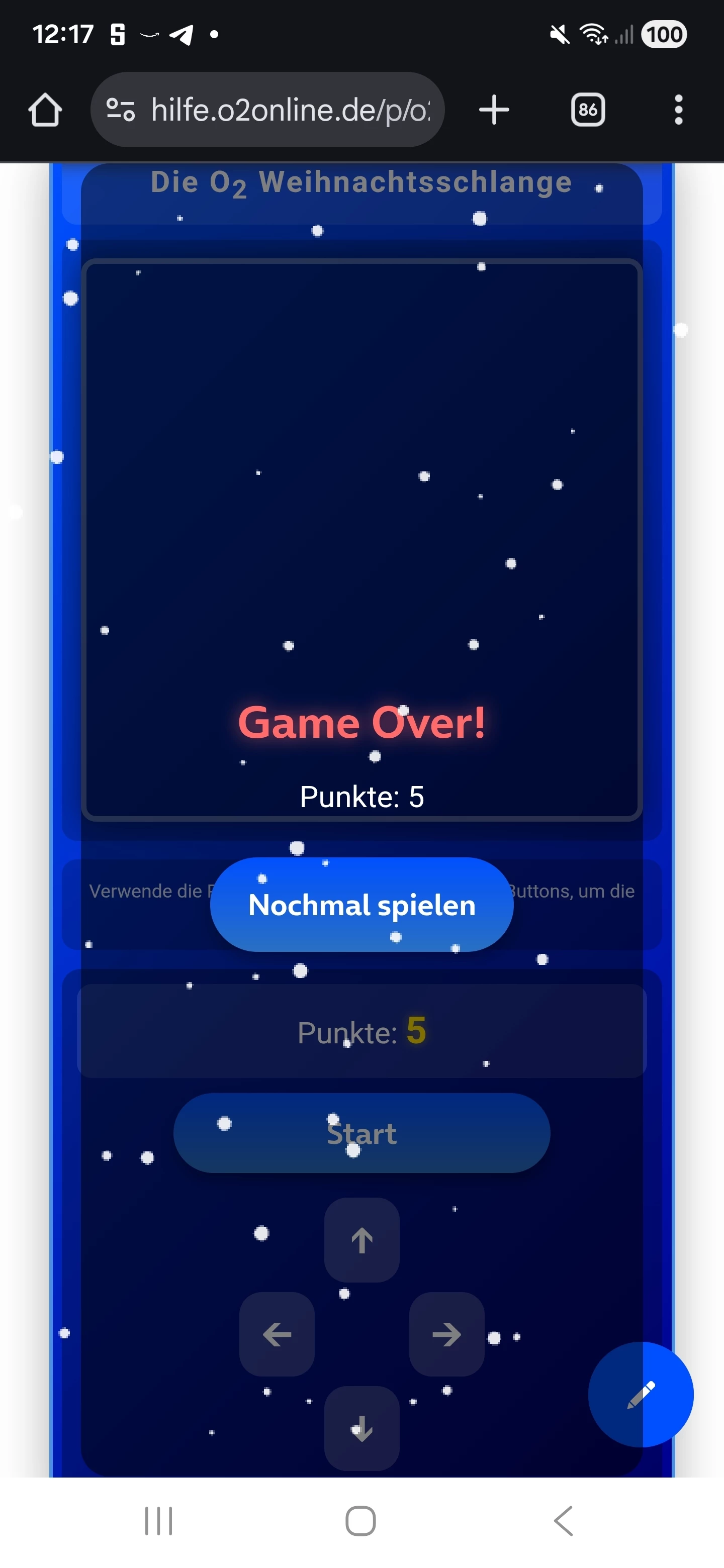Viewport: 724px width, 1568px height.
Task: Tap the left arrow control
Action: coord(277,1334)
